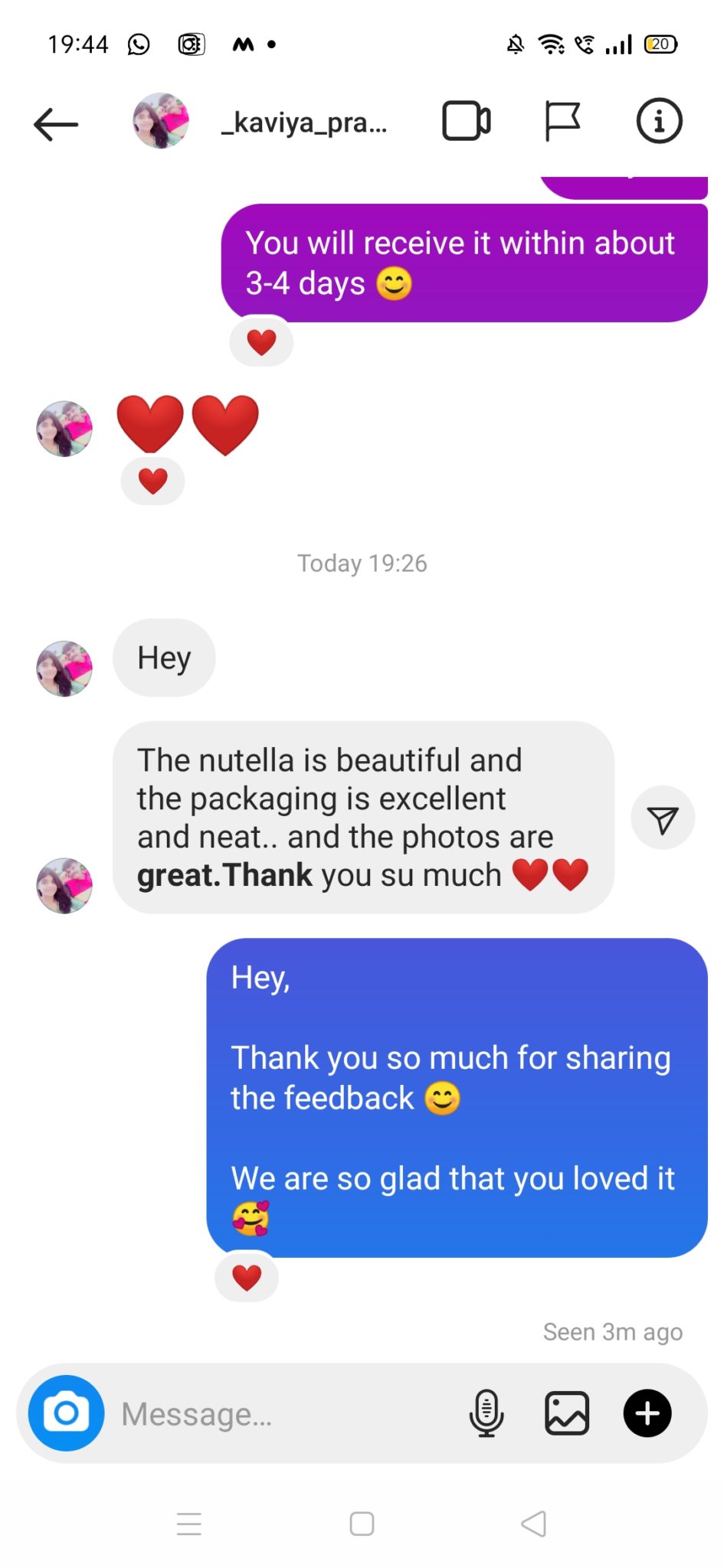View the heart reaction under the two-hearts message
Screen dimensions: 724x1568
coord(153,481)
